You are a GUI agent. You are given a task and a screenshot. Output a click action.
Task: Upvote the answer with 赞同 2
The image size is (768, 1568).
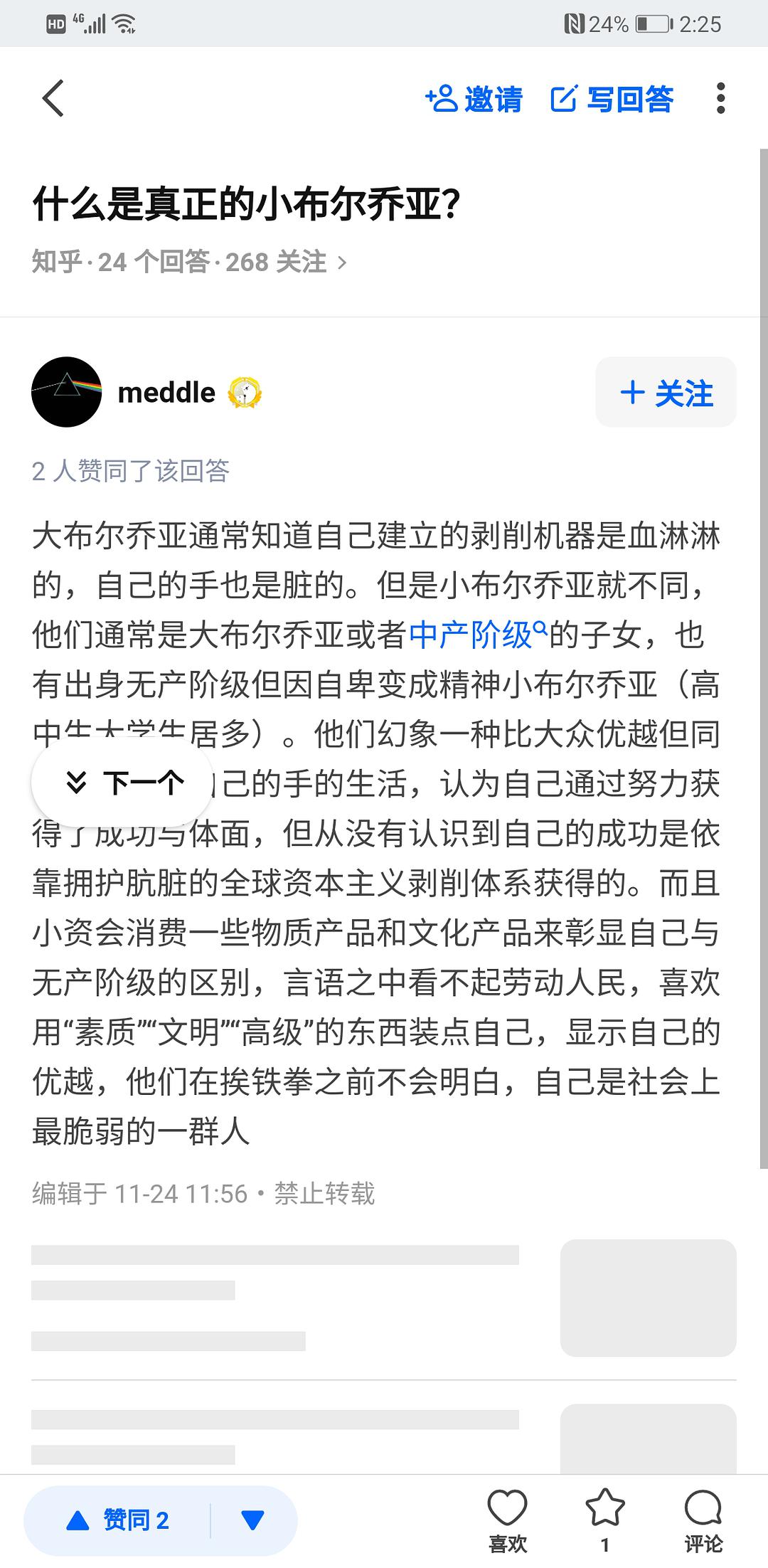click(118, 1521)
